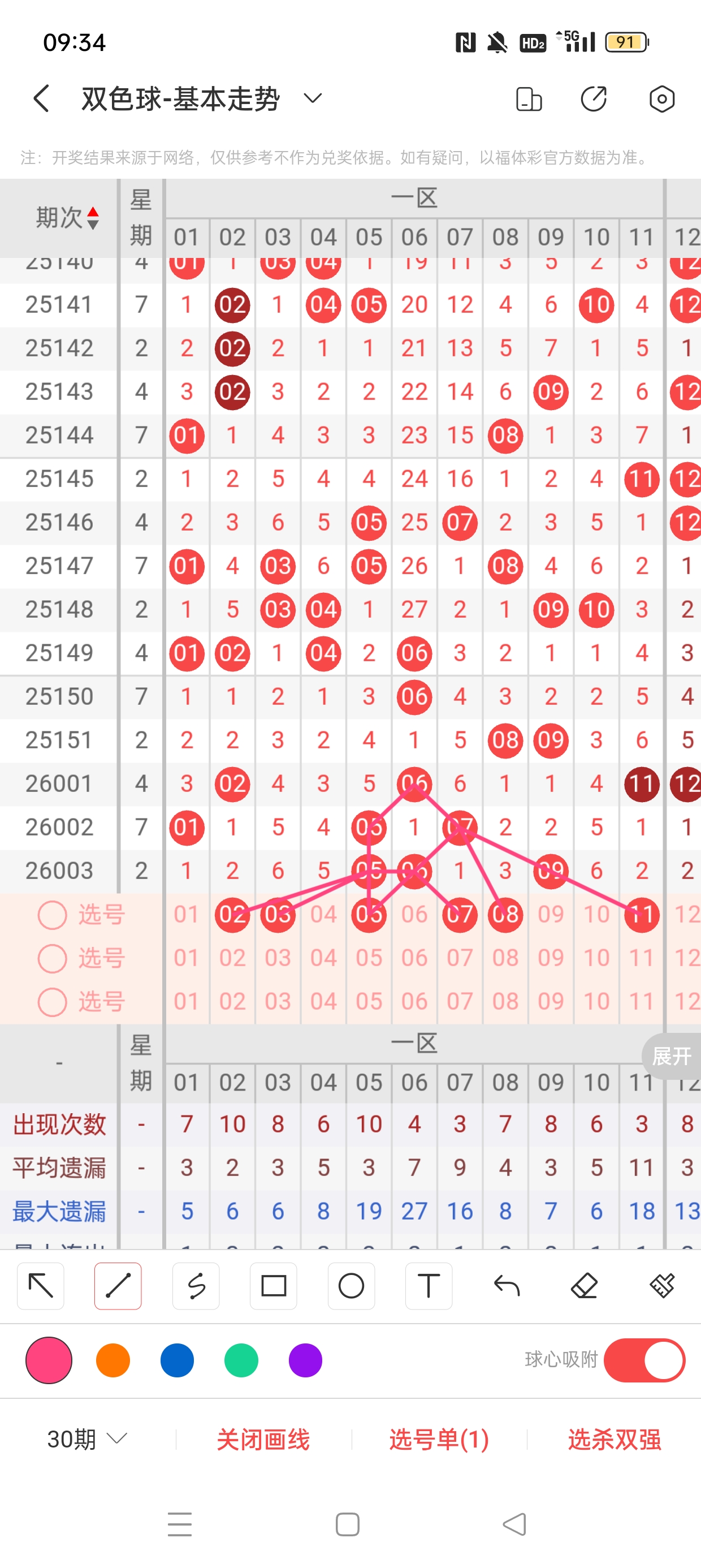Use the purple line color
Viewport: 701px width, 1568px height.
pos(305,1360)
